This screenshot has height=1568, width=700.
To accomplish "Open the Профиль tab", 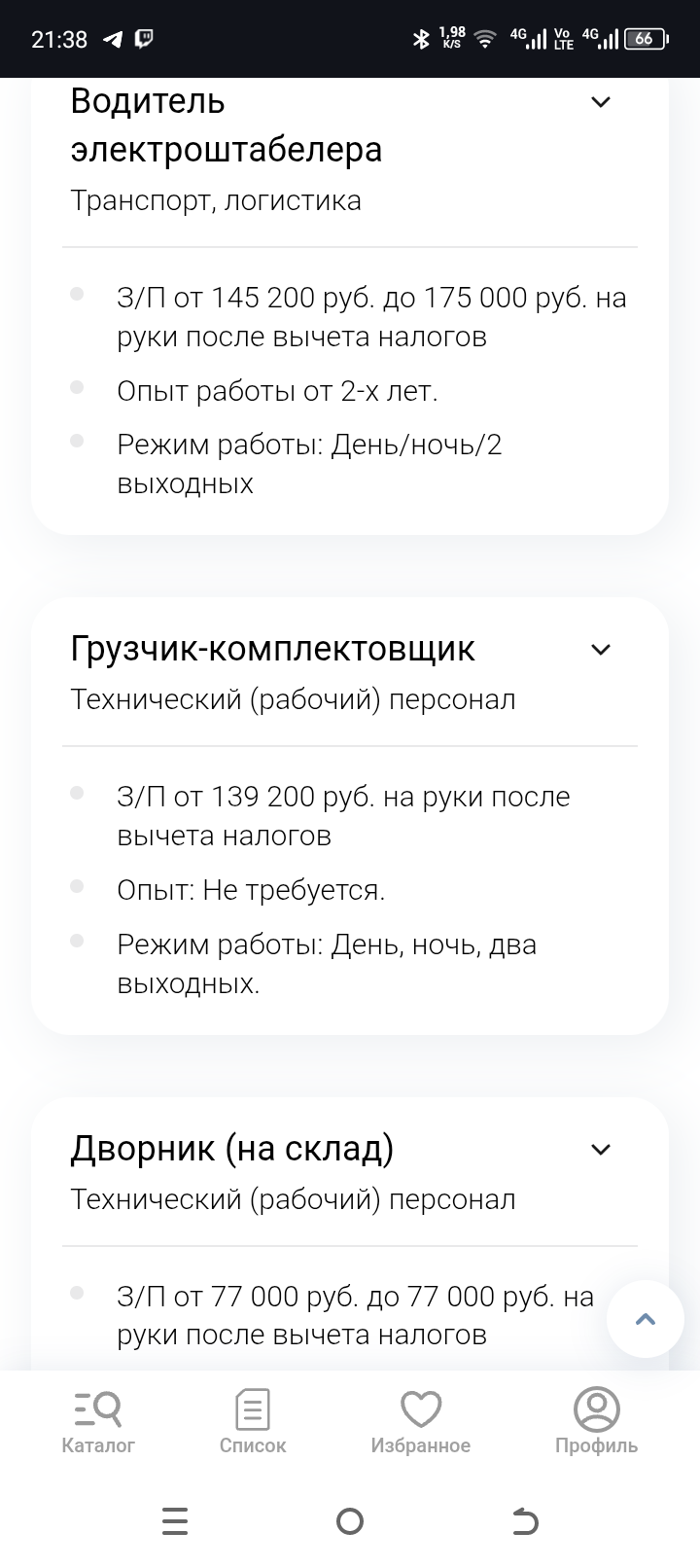I will (596, 1422).
